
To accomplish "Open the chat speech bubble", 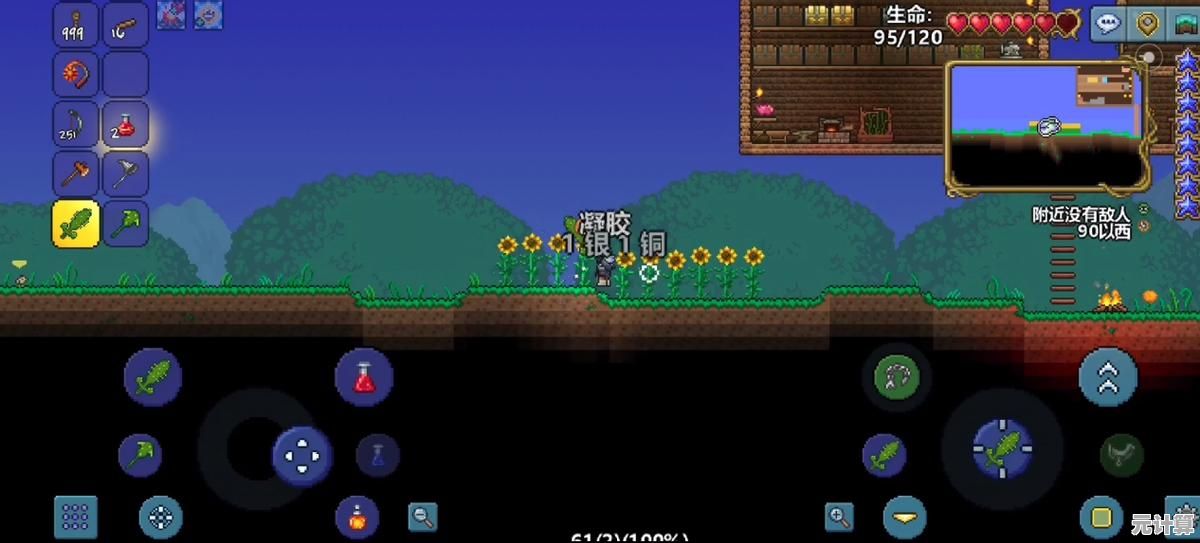I will 1108,23.
